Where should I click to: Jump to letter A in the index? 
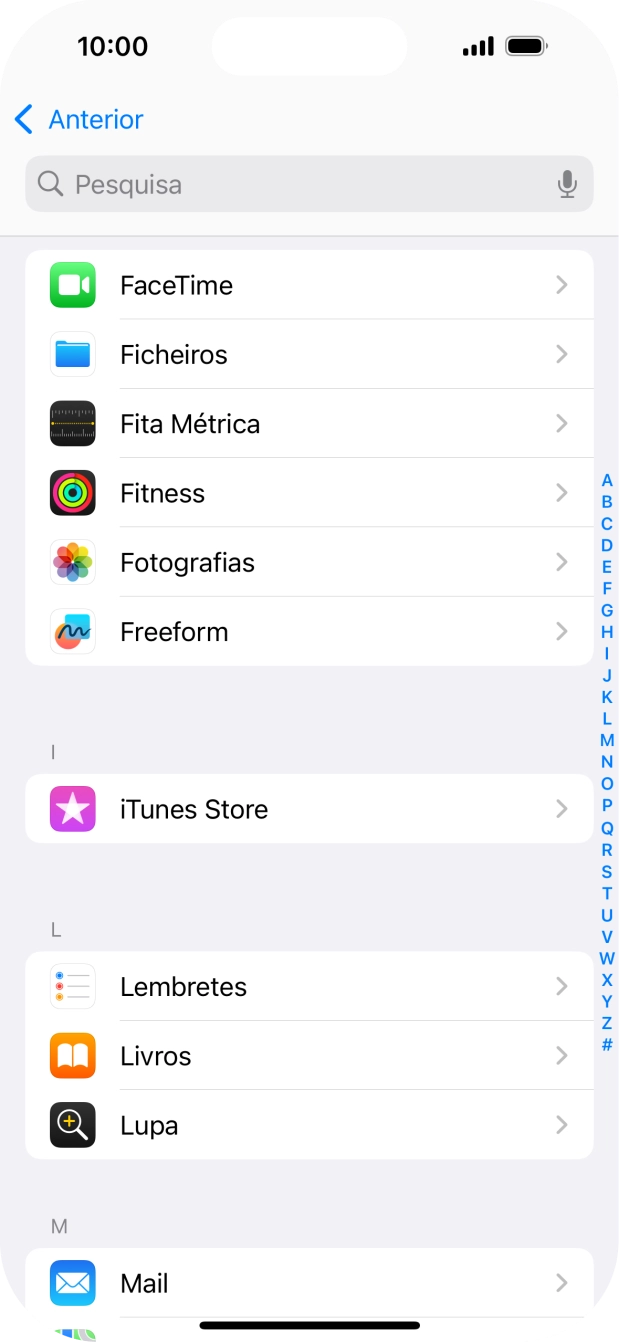607,480
